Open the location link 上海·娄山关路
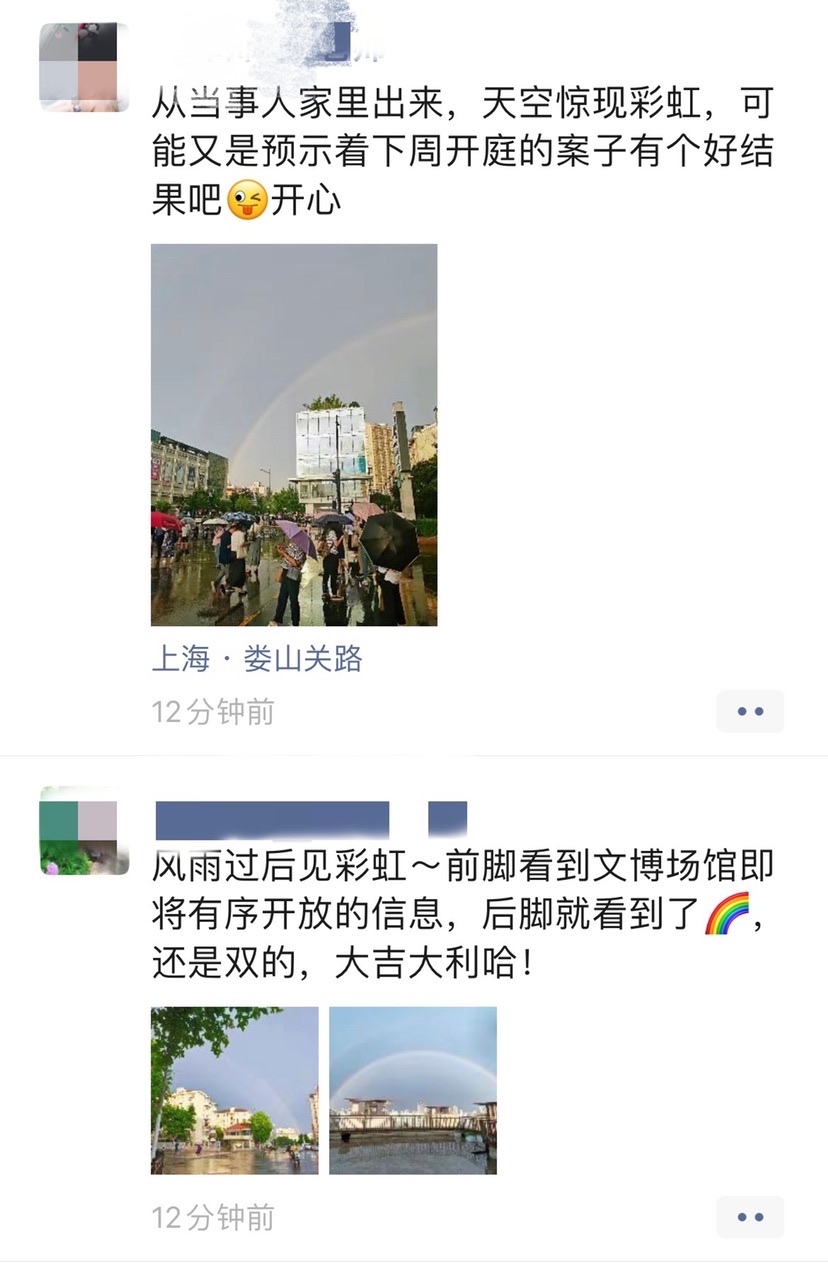 257,659
